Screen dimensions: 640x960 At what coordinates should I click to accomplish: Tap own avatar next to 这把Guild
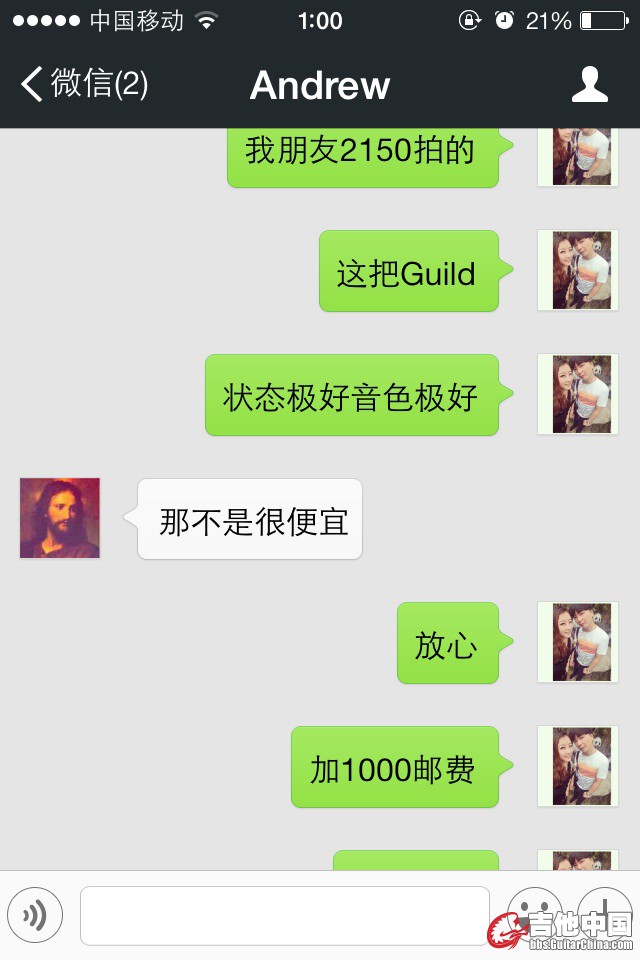coord(580,270)
